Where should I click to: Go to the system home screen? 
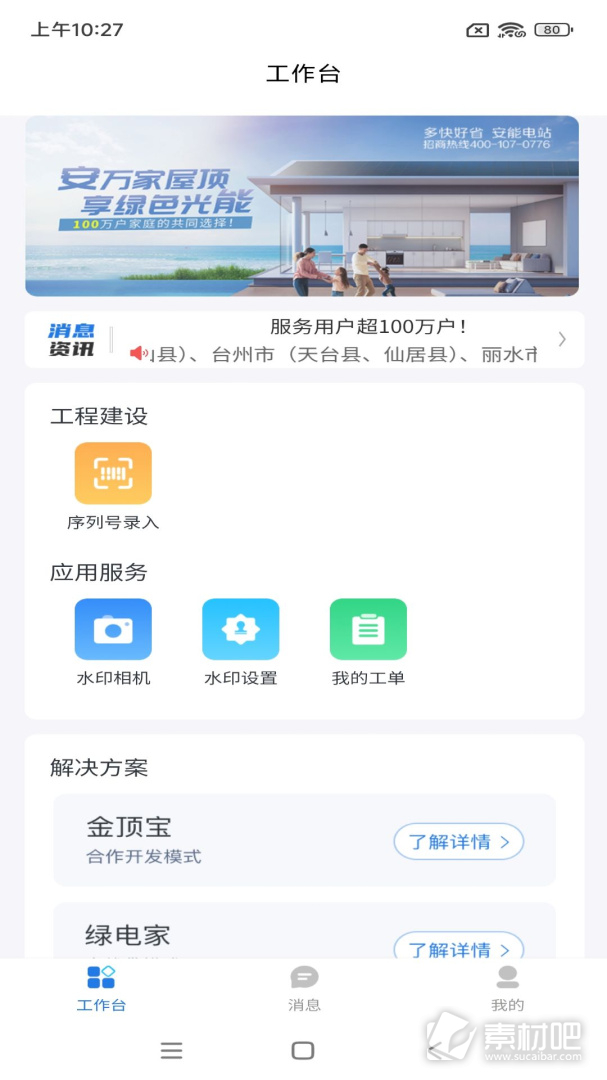pos(303,1050)
